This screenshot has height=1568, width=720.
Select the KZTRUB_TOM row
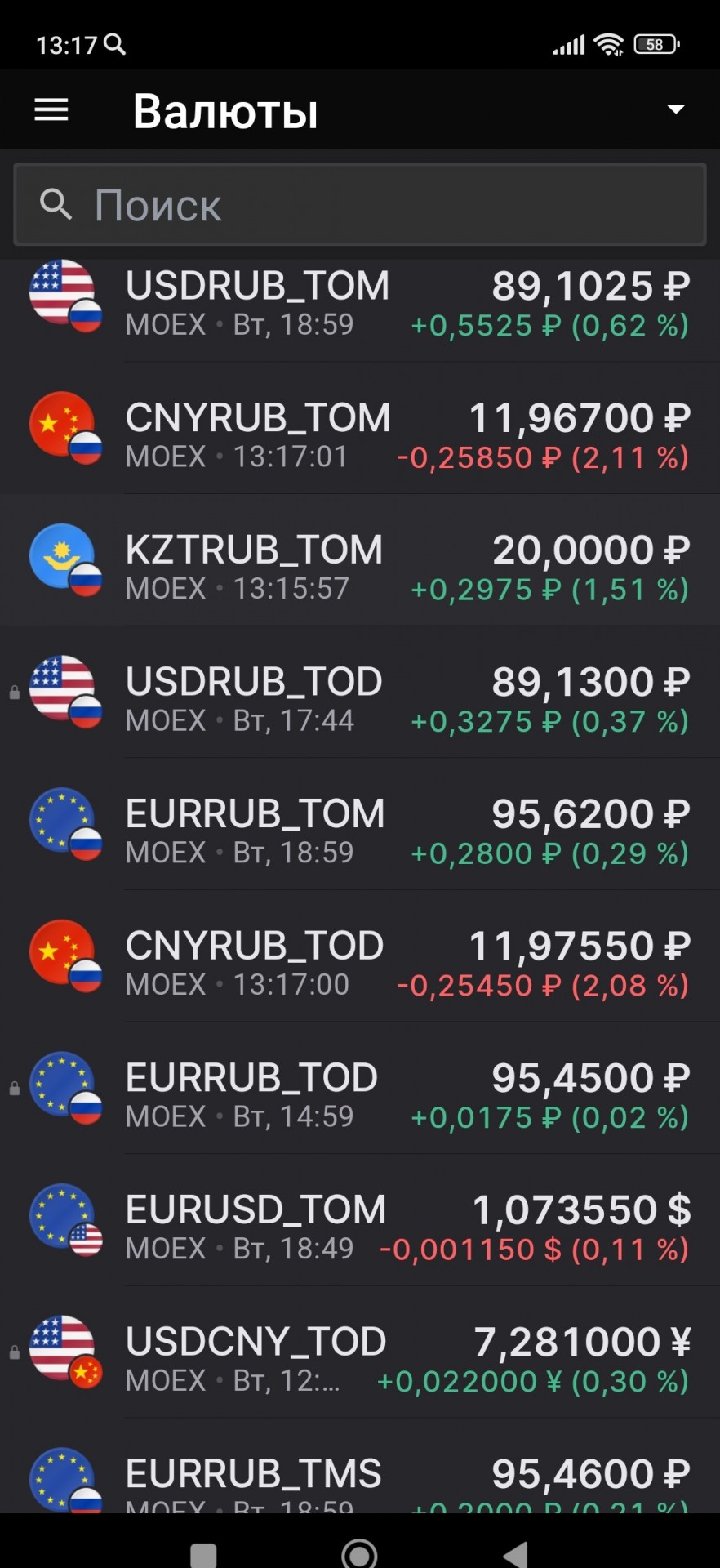[x=360, y=560]
